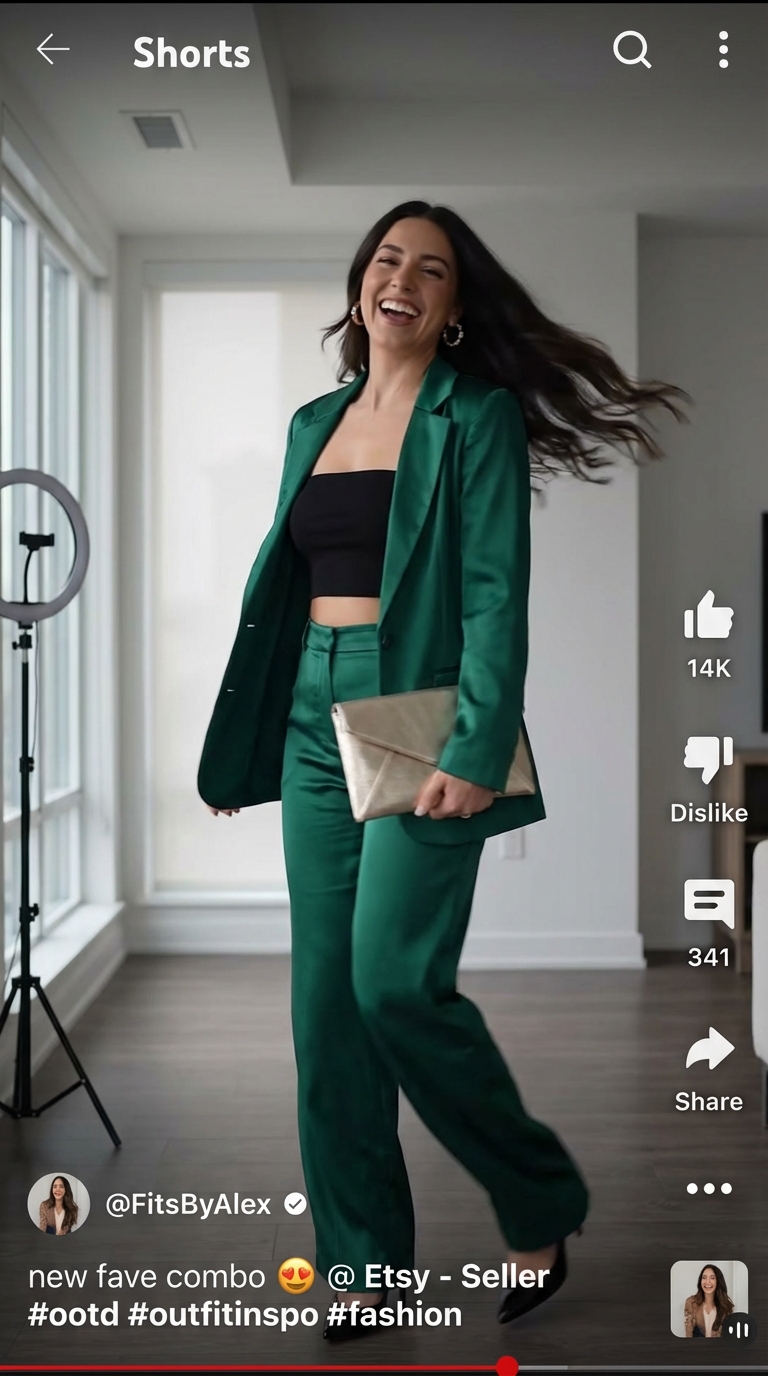Open the FitsByAlex profile picture

[58, 1203]
